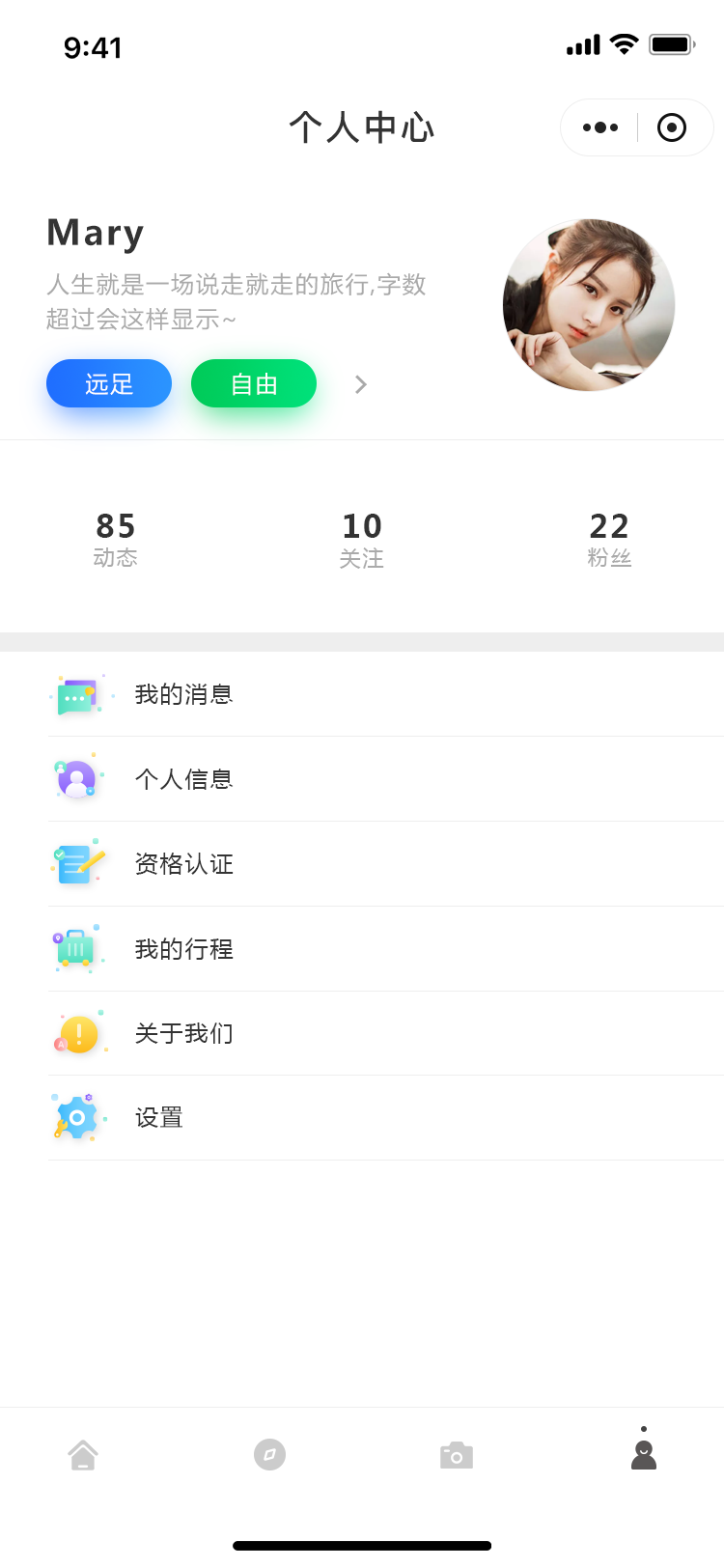Close the mini program with the circle icon
Viewport: 724px width, 1568px height.
coord(672,127)
